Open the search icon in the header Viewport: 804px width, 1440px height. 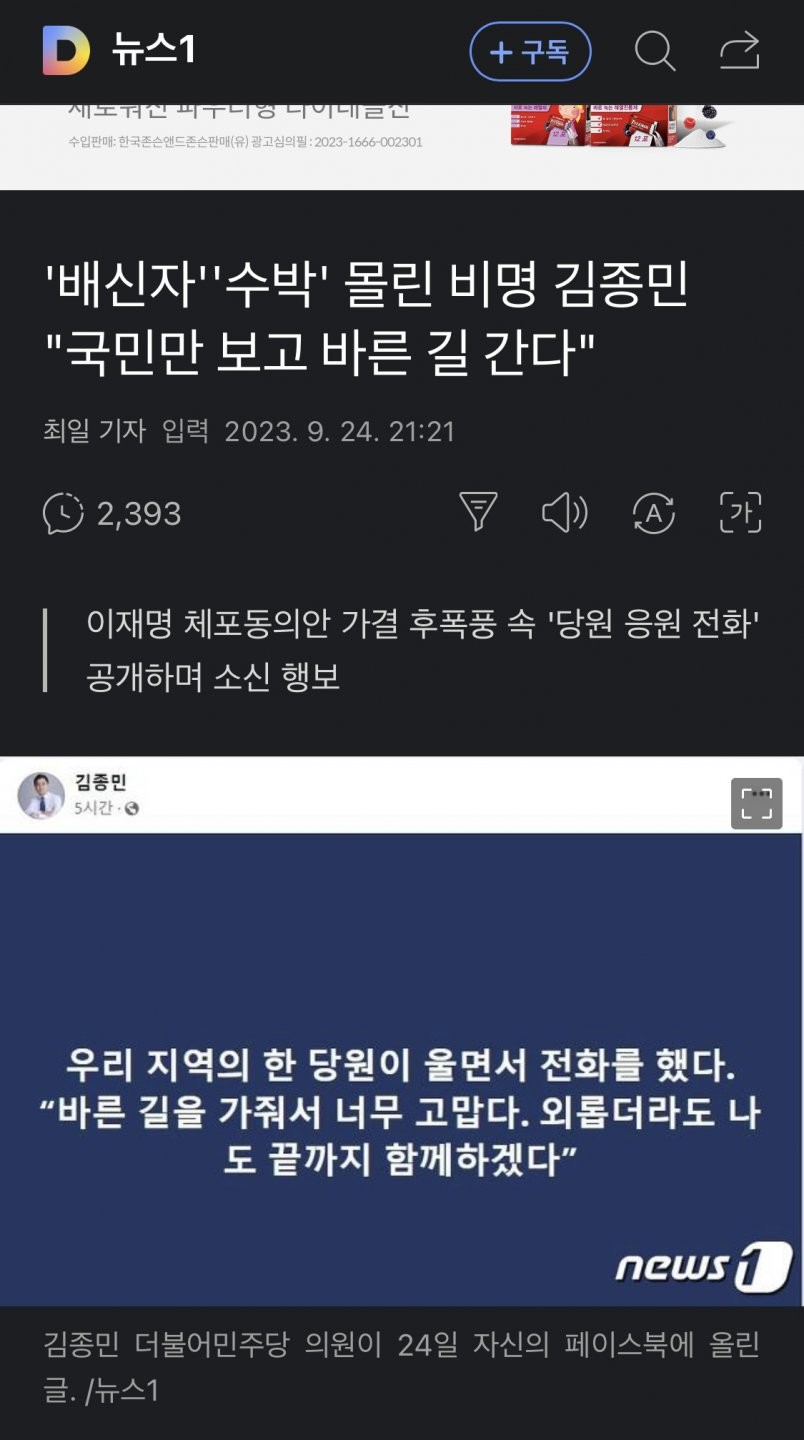click(655, 51)
